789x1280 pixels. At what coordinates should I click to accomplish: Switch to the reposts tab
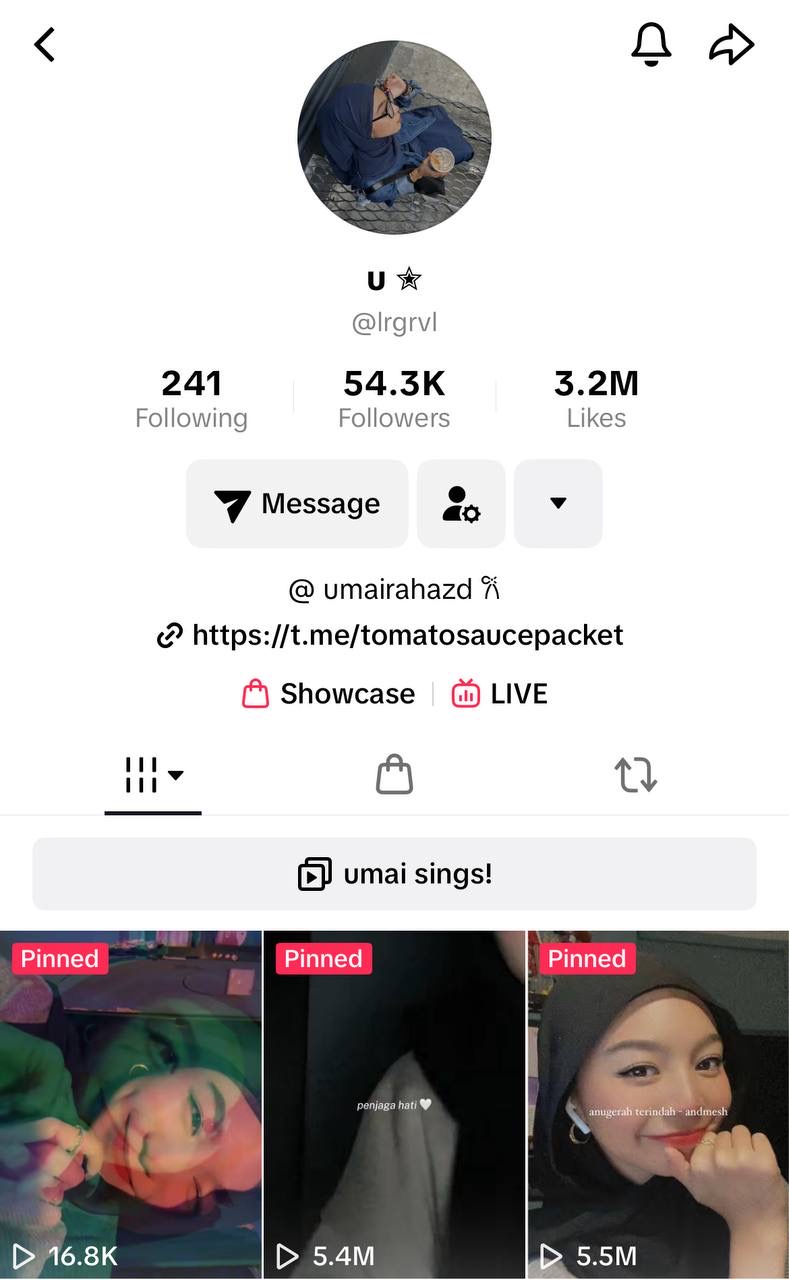(x=635, y=775)
